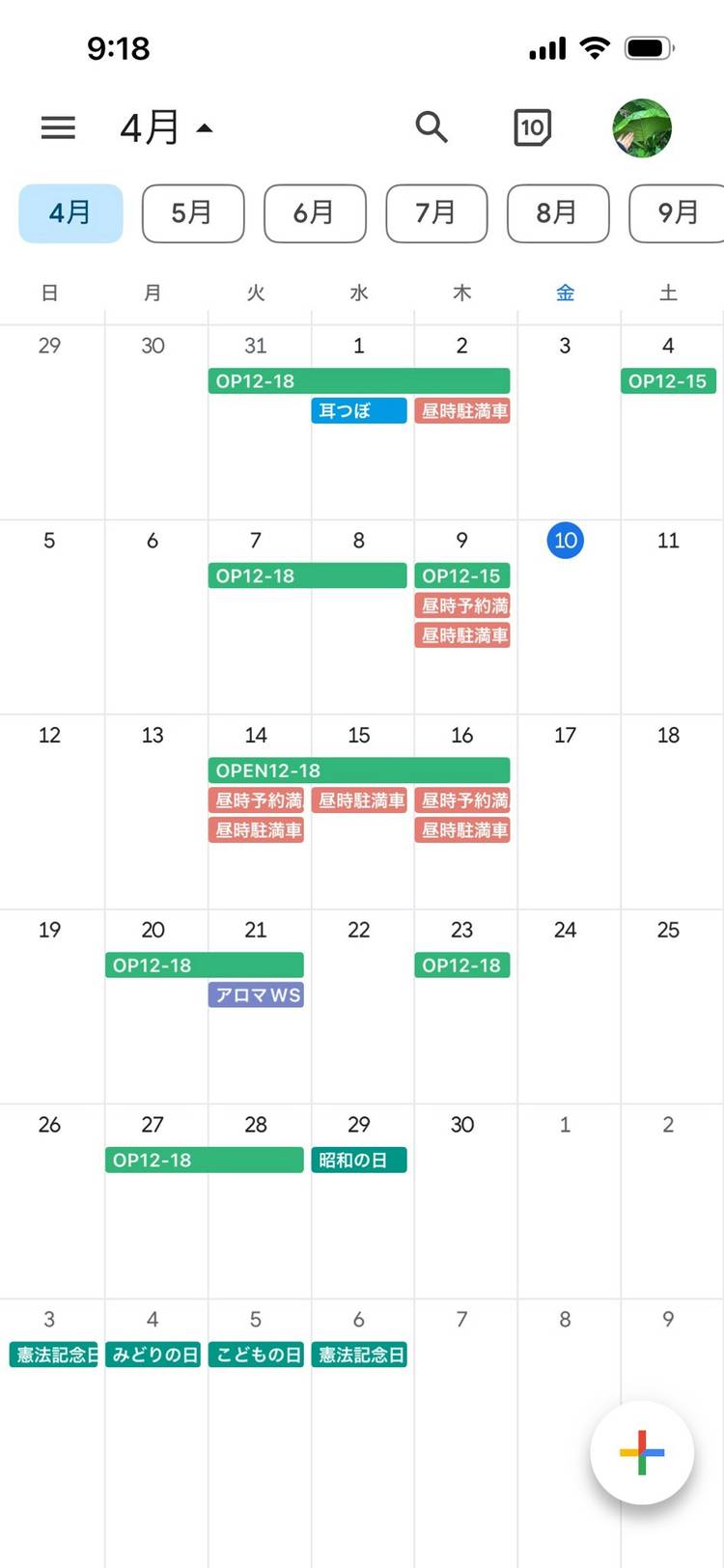The height and width of the screenshot is (1568, 724).
Task: Open calendar search
Action: point(432,127)
